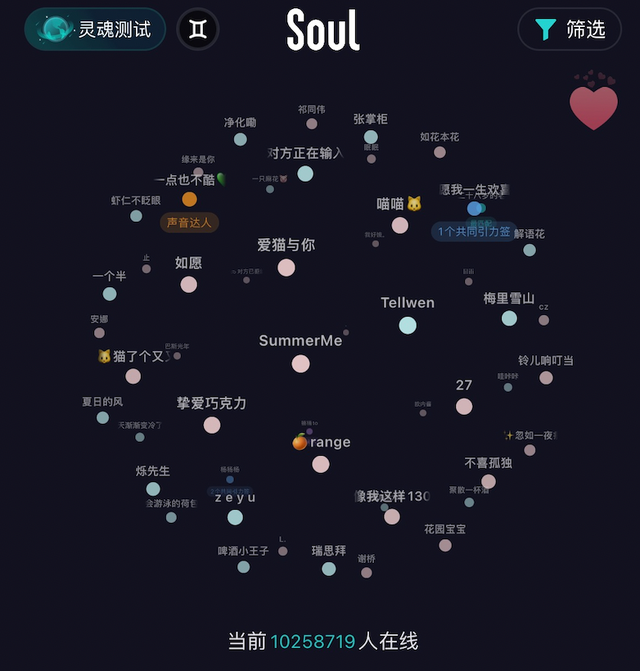This screenshot has height=671, width=640.
Task: Tap the user 张掌柜
Action: (371, 137)
